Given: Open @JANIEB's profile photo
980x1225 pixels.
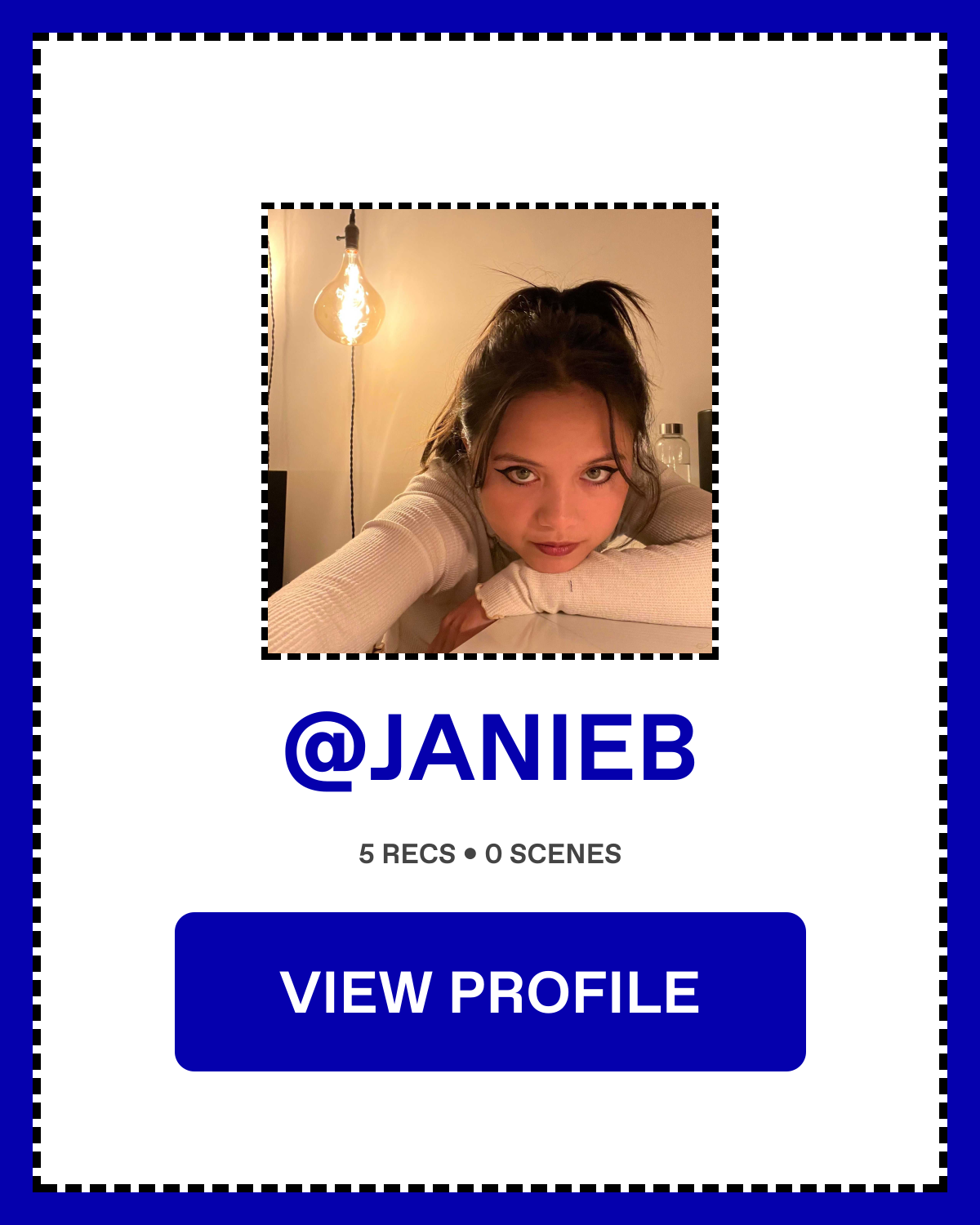Looking at the screenshot, I should (x=490, y=431).
